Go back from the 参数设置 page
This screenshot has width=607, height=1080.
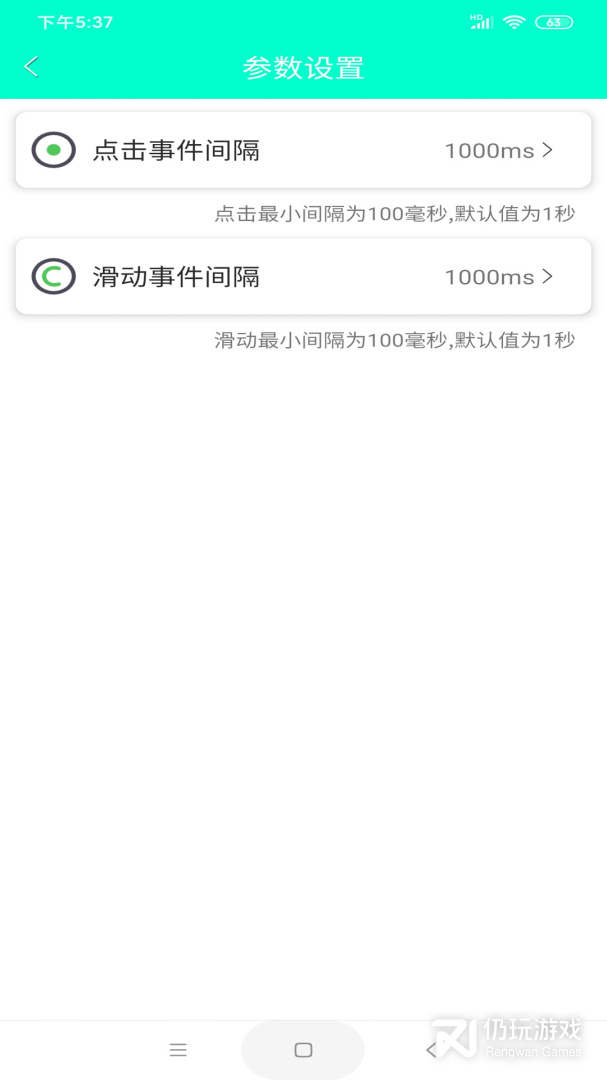pos(31,68)
